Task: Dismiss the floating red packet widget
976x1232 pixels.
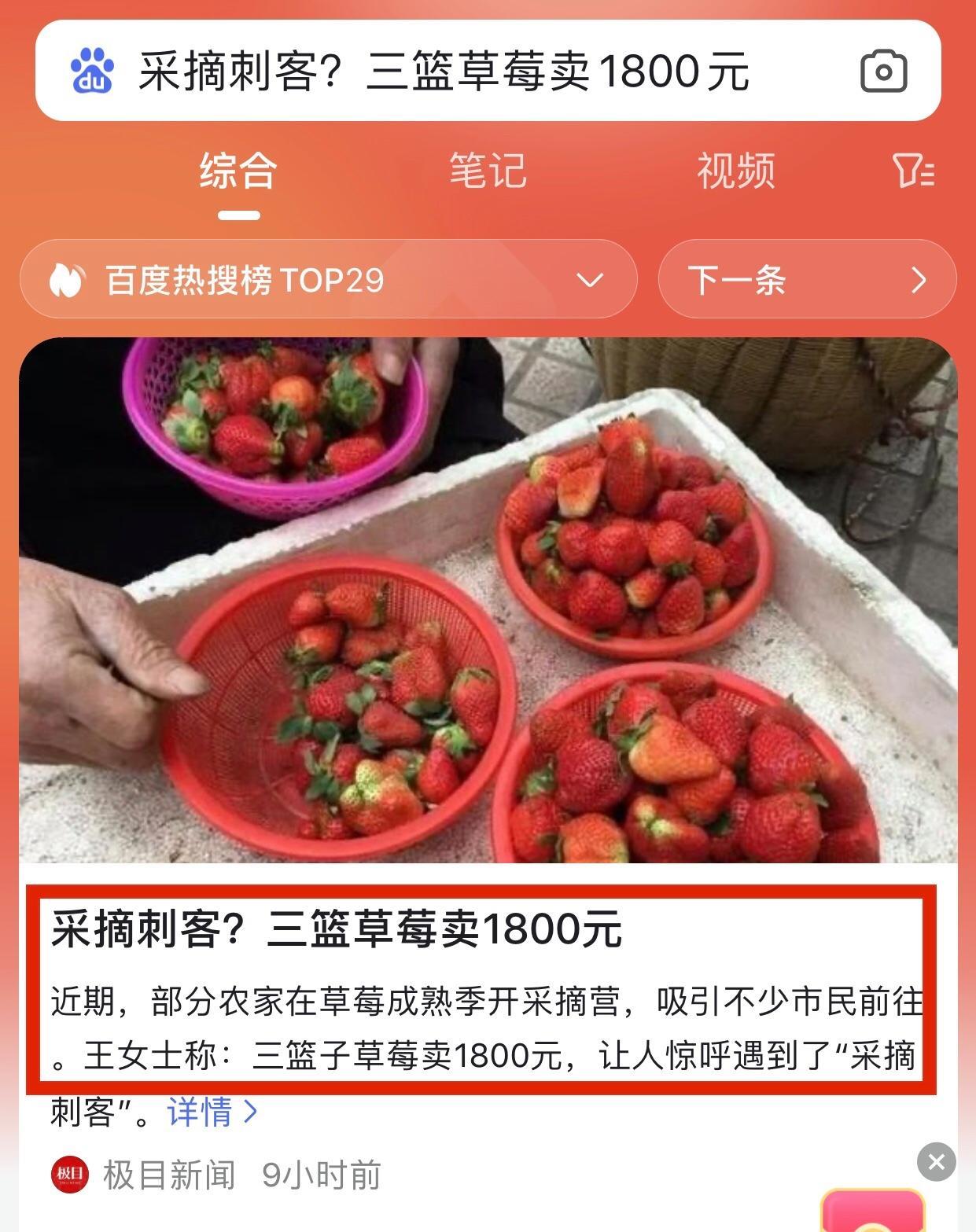Action: 936,1161
